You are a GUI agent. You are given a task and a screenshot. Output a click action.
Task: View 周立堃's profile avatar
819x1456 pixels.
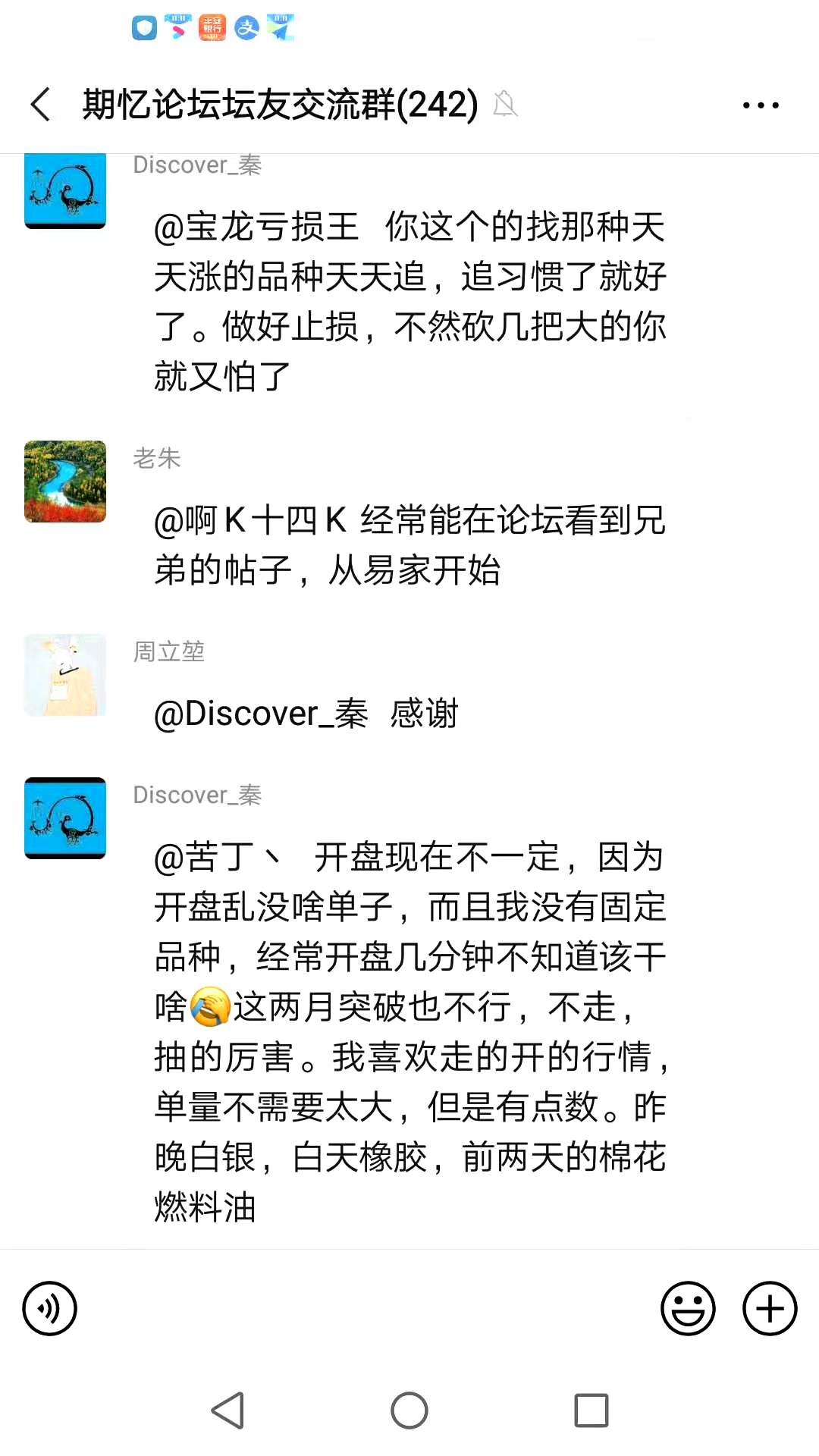click(x=65, y=675)
